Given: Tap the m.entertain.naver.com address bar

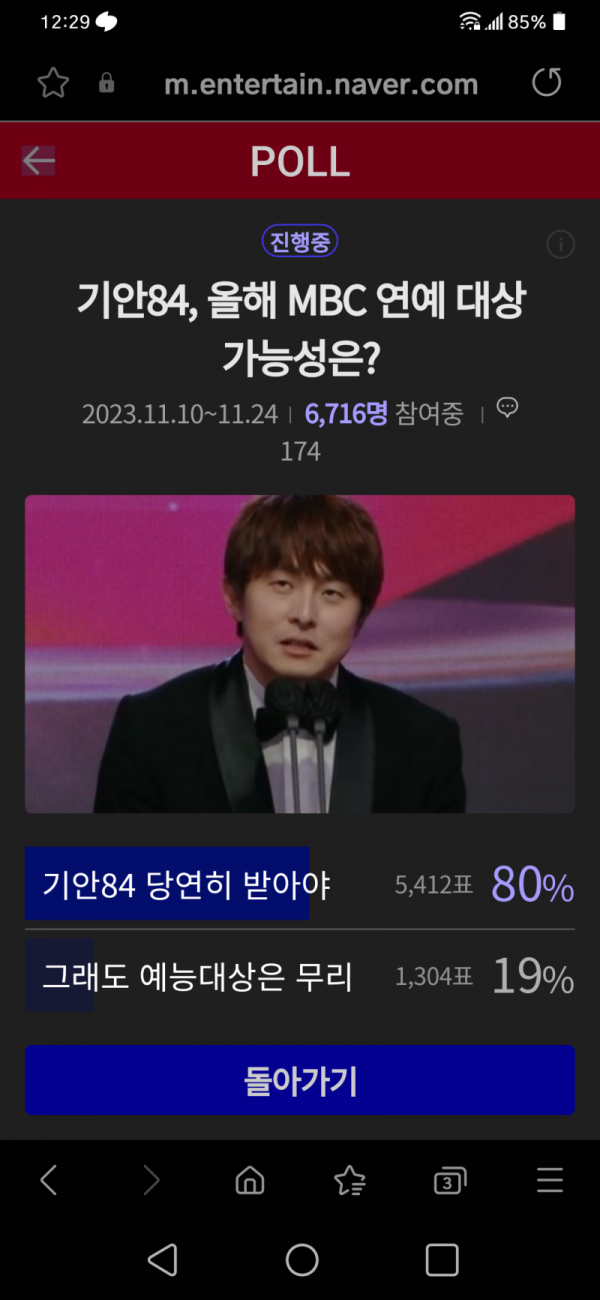Looking at the screenshot, I should tap(320, 84).
